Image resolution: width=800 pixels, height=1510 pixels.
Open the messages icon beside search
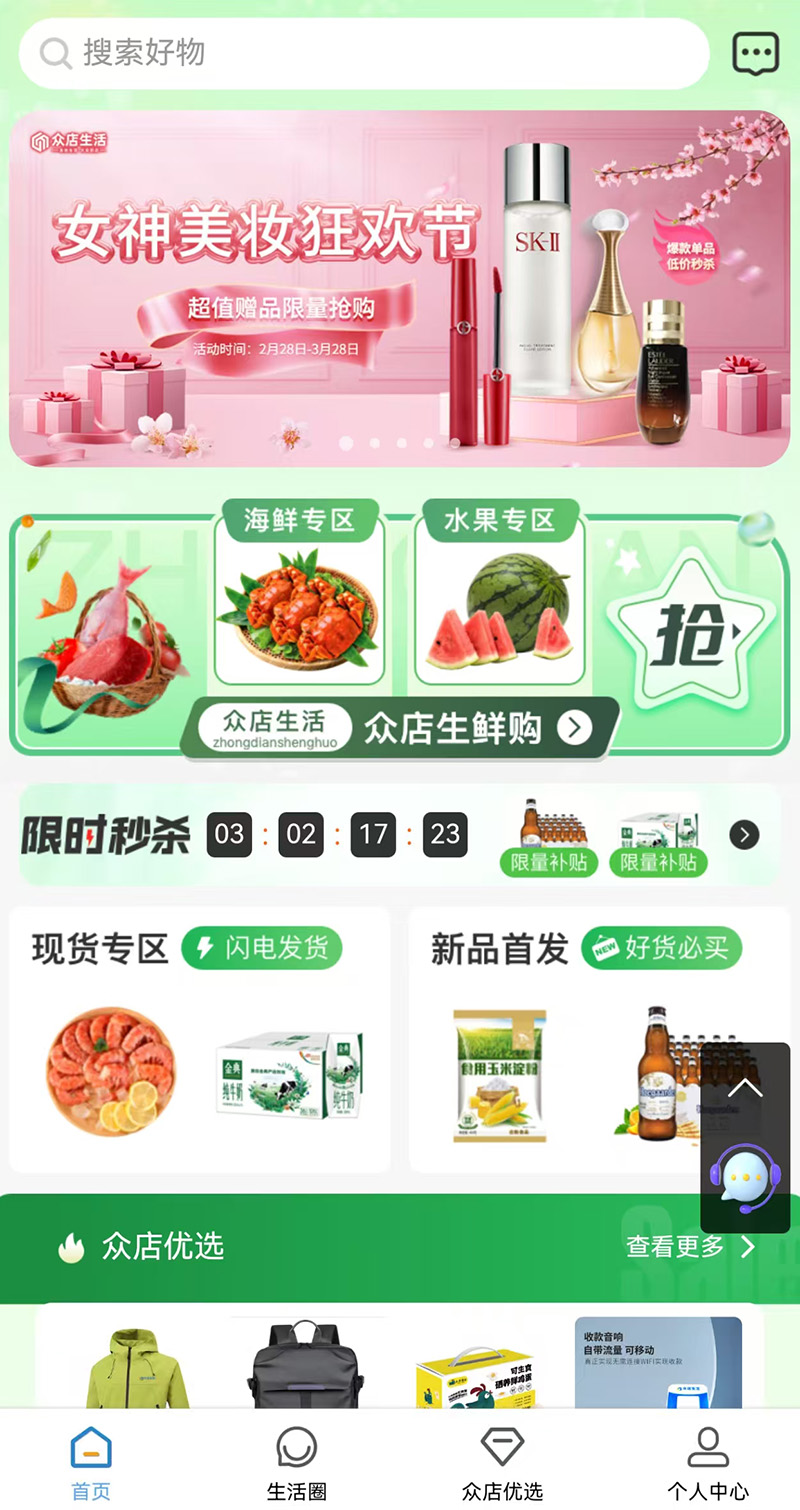tap(755, 53)
